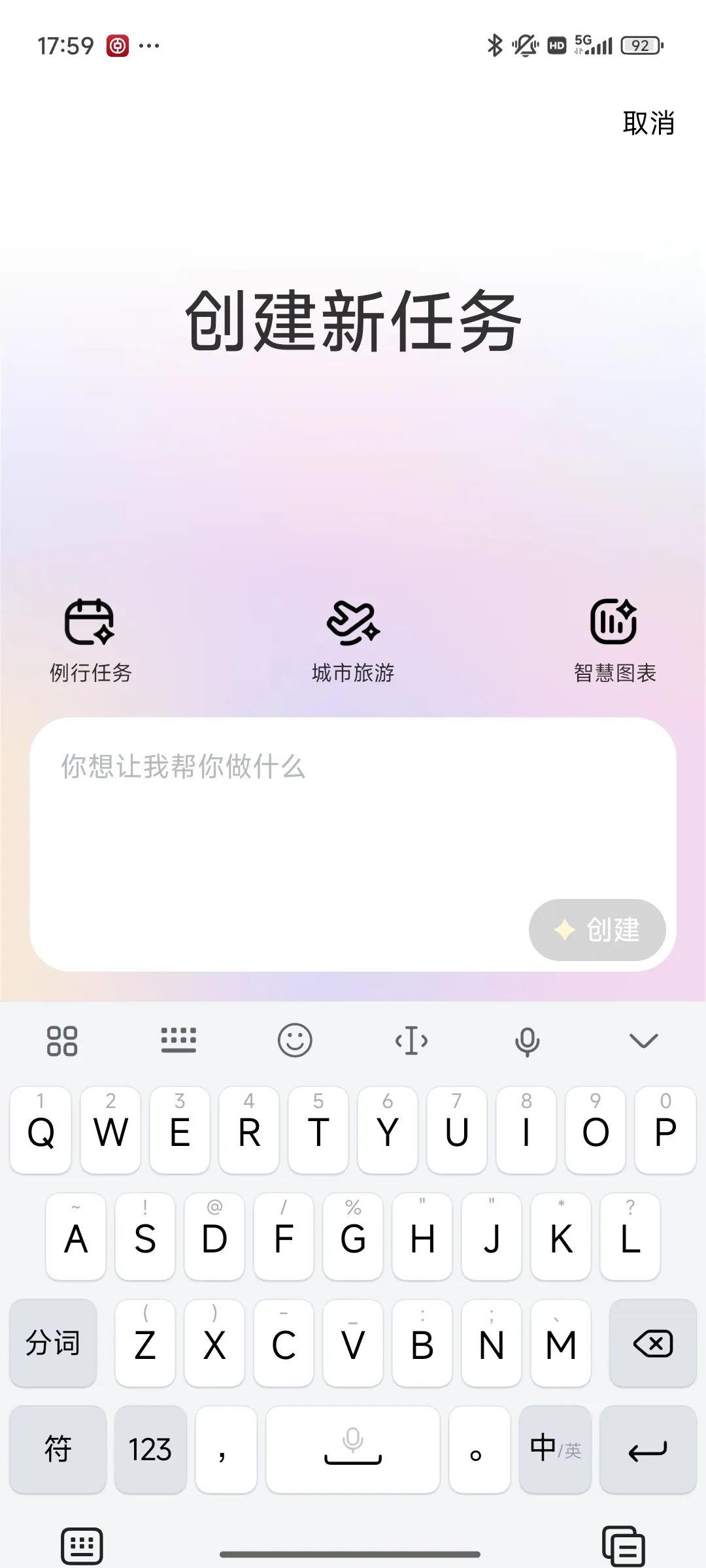706x1568 pixels.
Task: Toggle Chinese/English input with 中/英 key
Action: 554,1449
